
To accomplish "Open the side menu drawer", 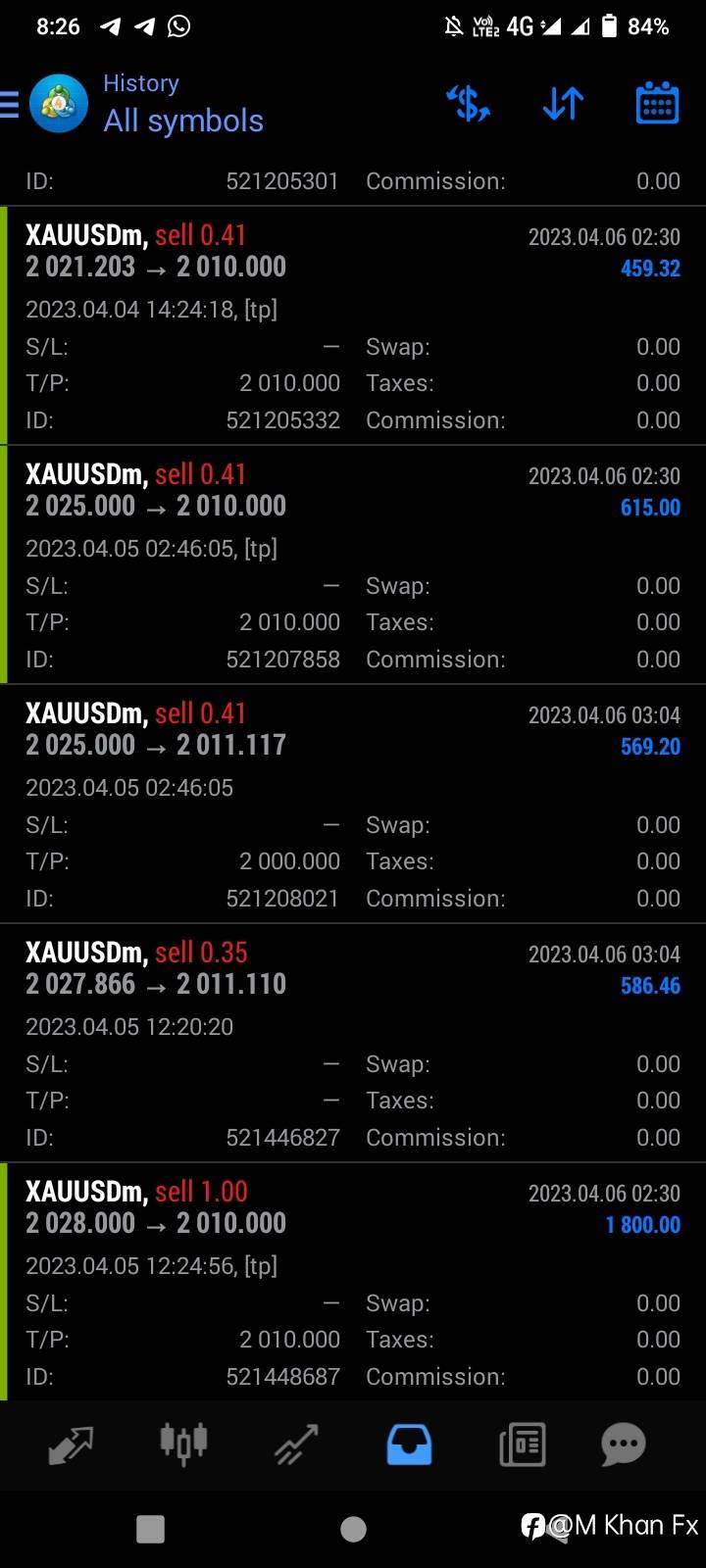I will tap(10, 103).
